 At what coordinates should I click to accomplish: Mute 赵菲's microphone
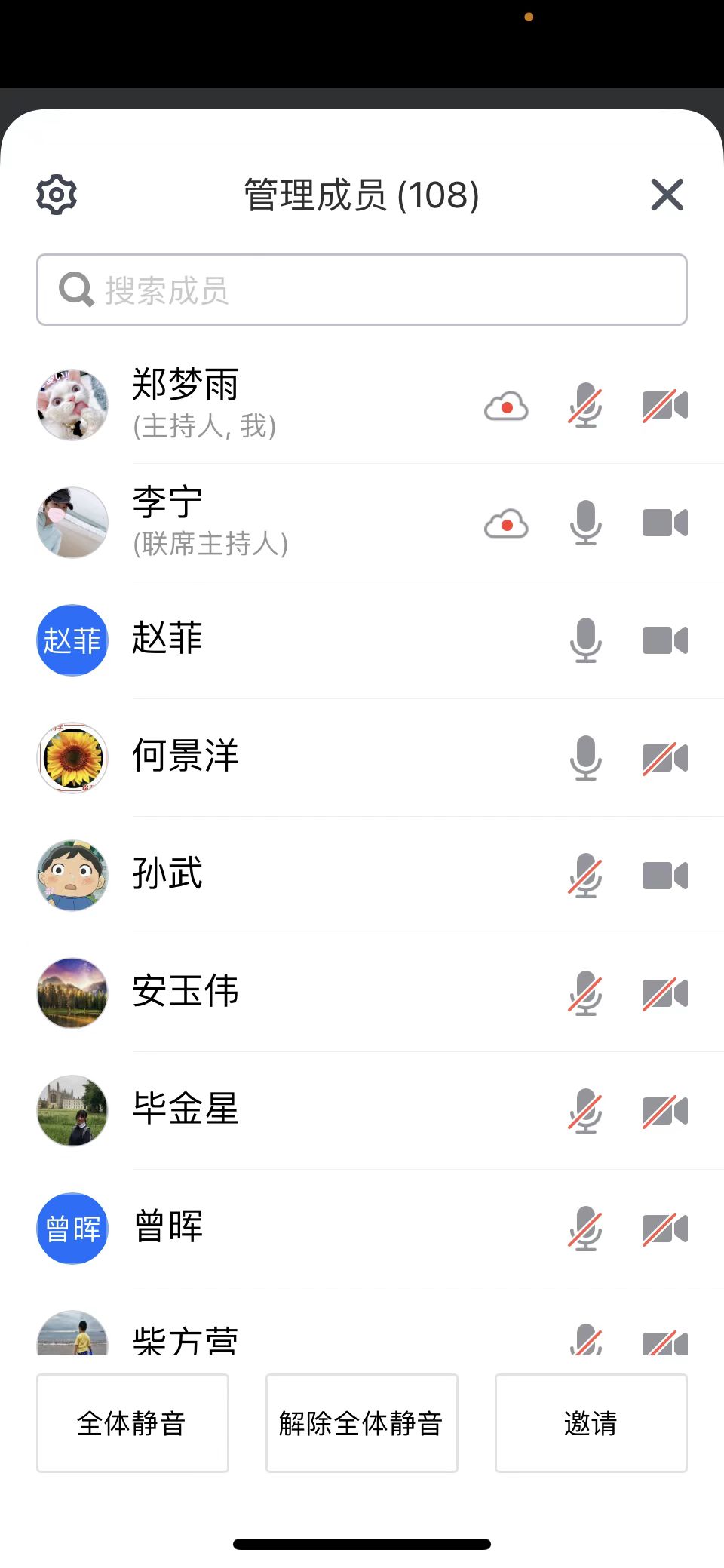pos(585,640)
